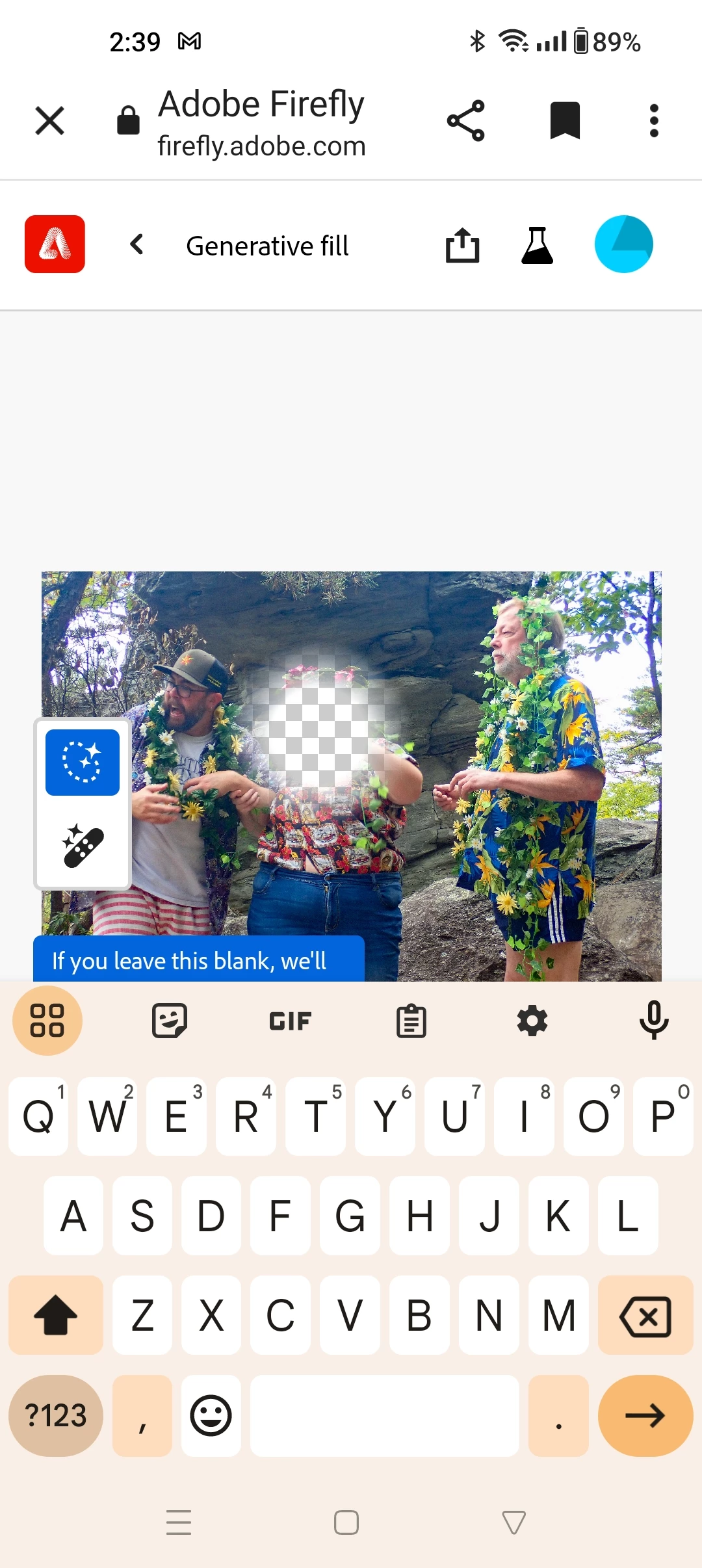Close the browser tab with X
This screenshot has height=1568, width=702.
click(x=49, y=121)
